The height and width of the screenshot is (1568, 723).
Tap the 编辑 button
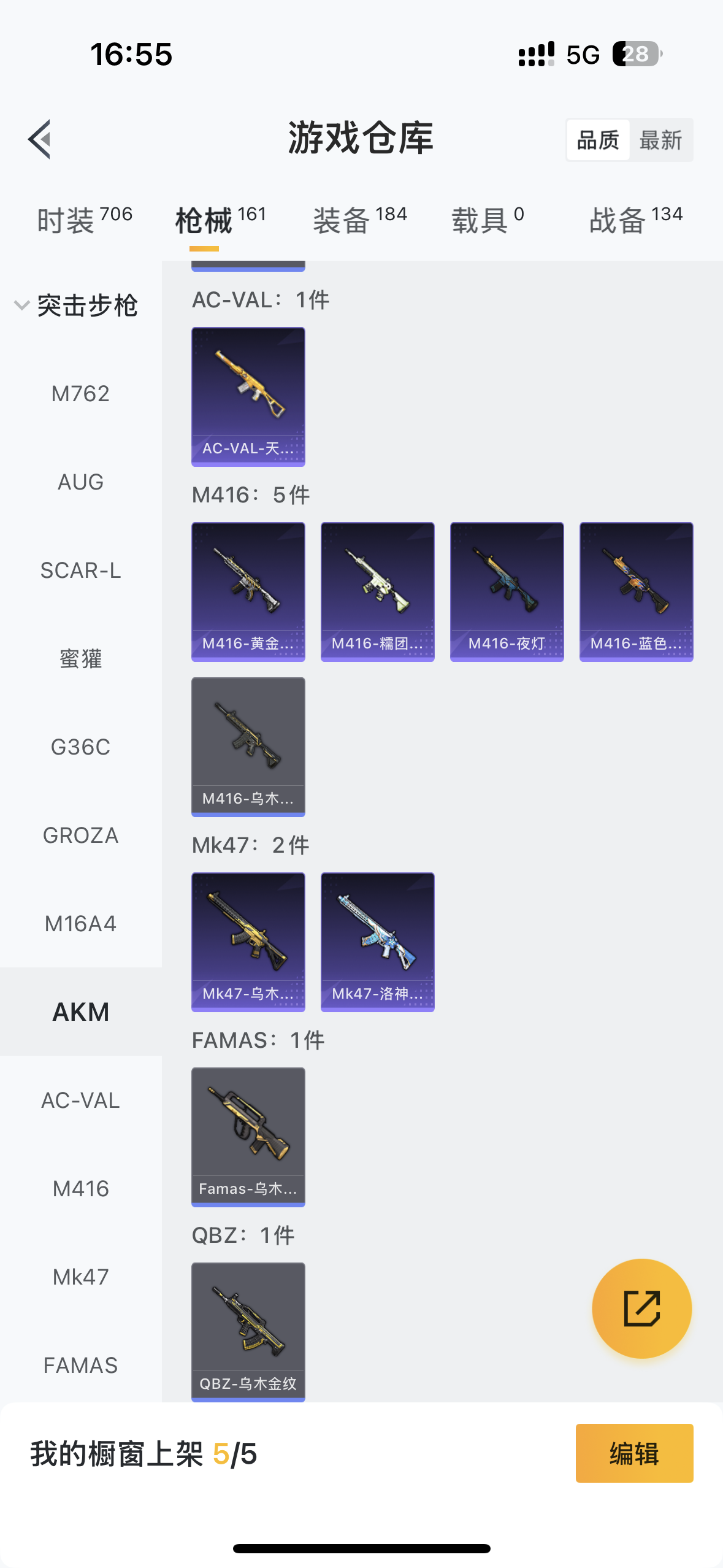point(634,1453)
